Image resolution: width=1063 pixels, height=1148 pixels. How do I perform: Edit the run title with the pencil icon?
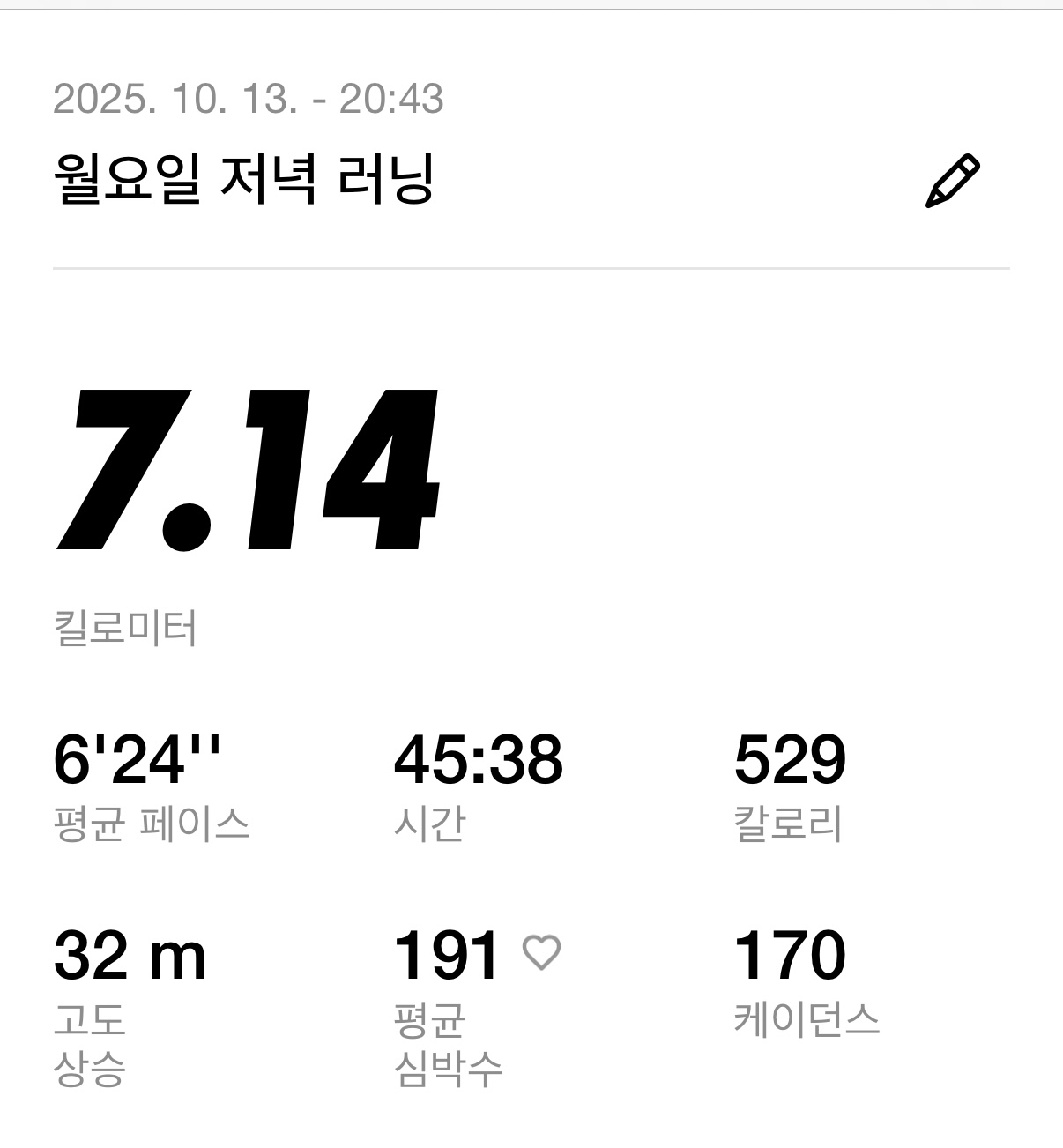pos(952,182)
